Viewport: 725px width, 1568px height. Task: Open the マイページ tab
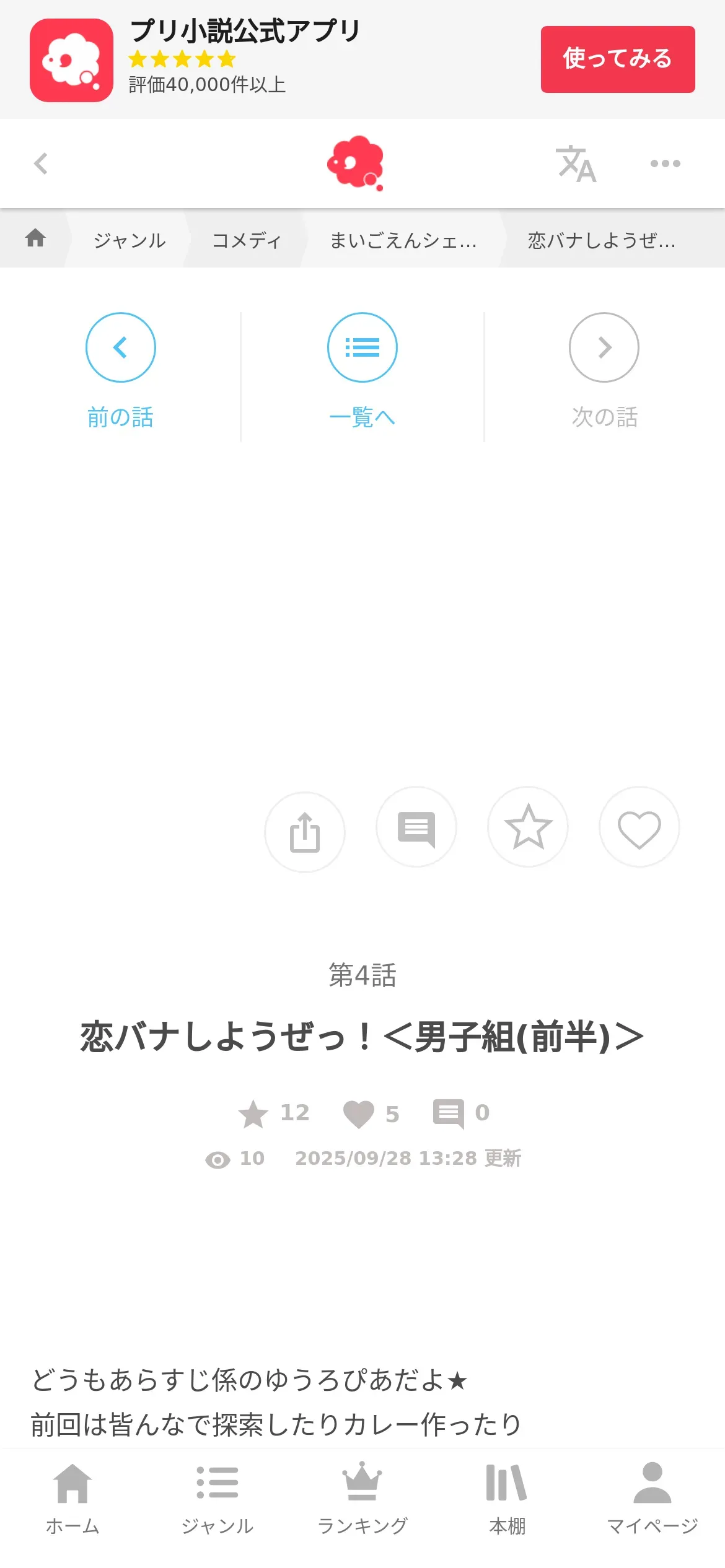coord(652,1497)
